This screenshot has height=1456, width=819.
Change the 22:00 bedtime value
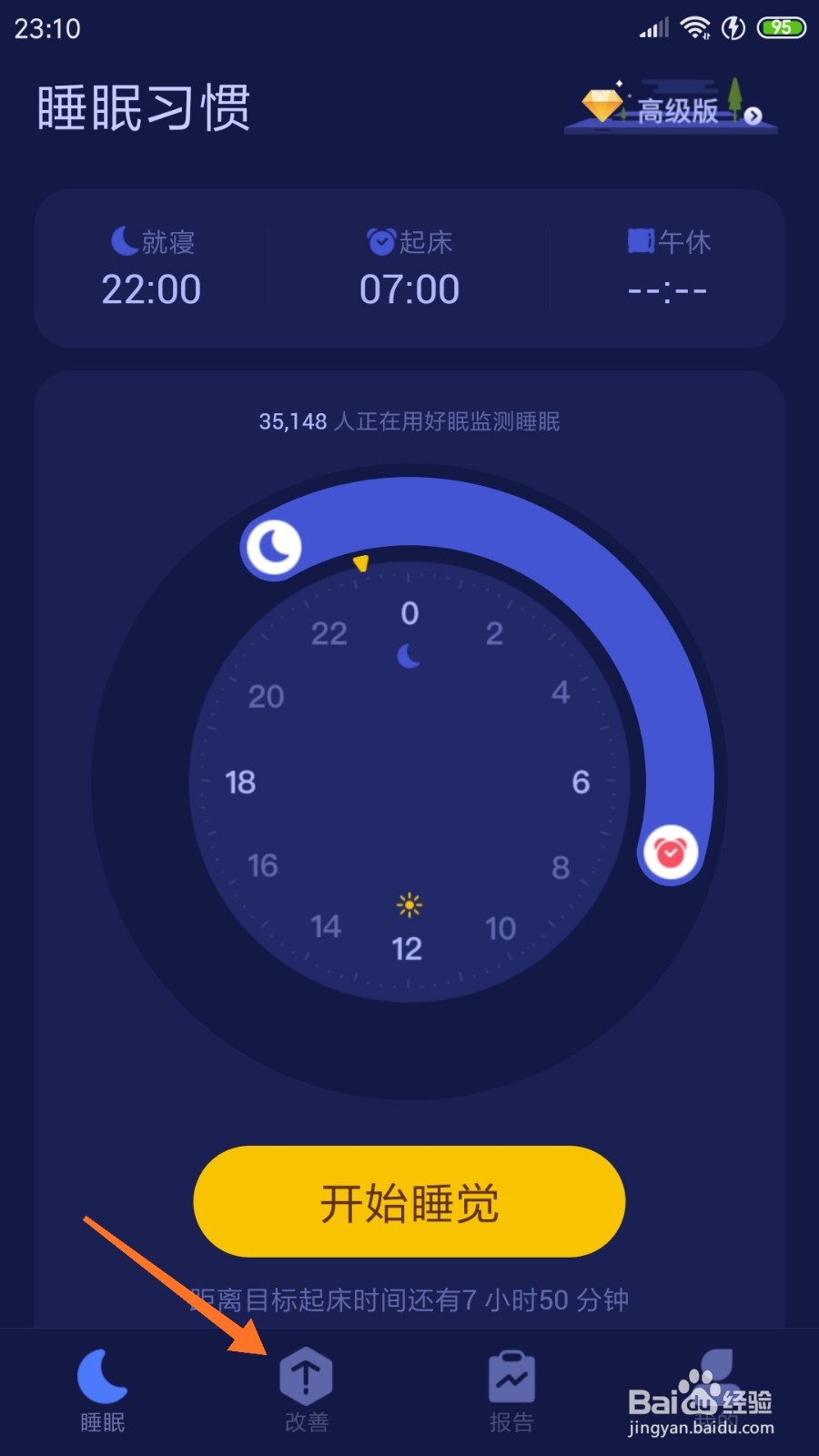pos(150,289)
